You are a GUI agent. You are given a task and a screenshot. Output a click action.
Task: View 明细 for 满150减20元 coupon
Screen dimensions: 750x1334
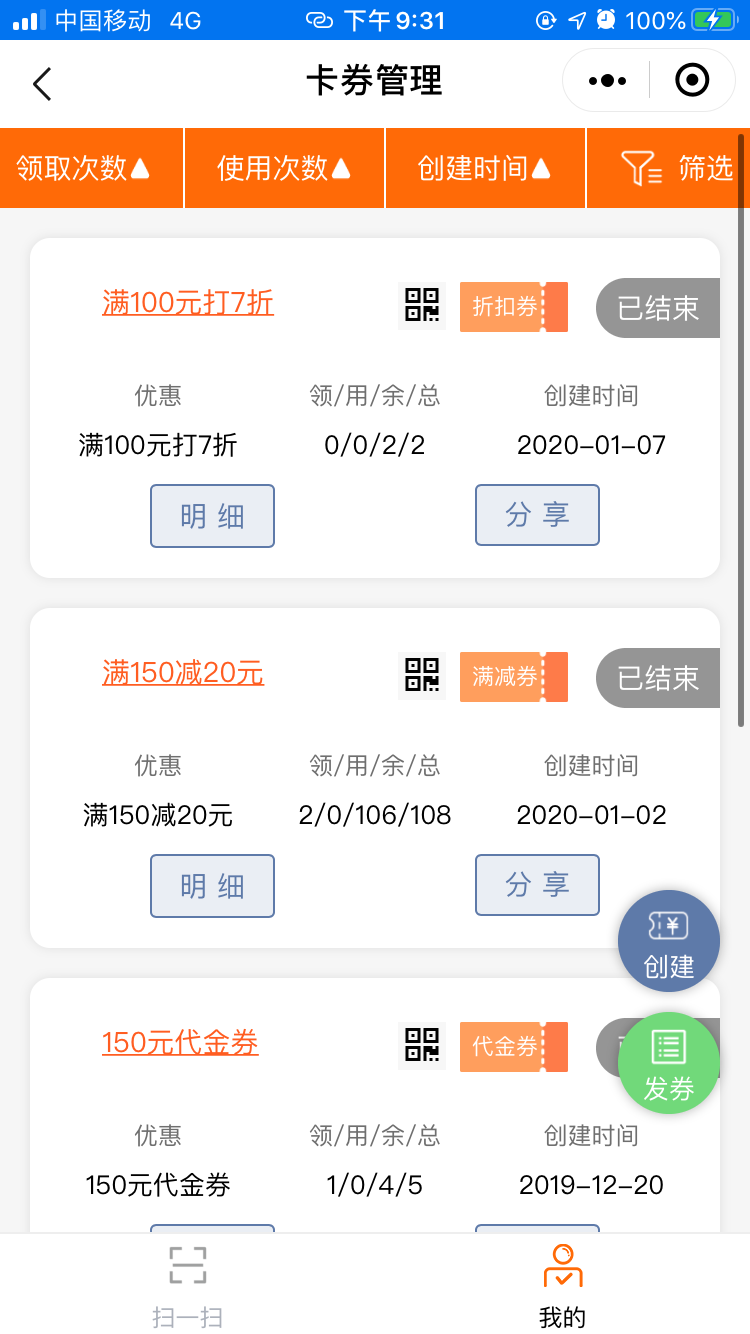pyautogui.click(x=212, y=886)
